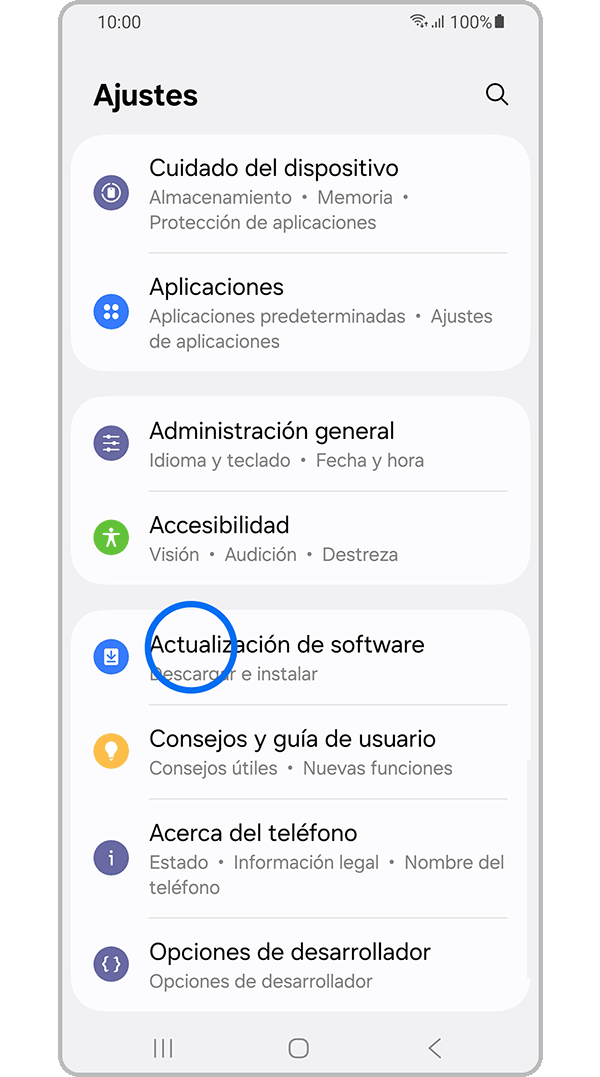This screenshot has width=600, height=1077.
Task: Open Opciones de desarrollador
Action: pyautogui.click(x=300, y=964)
